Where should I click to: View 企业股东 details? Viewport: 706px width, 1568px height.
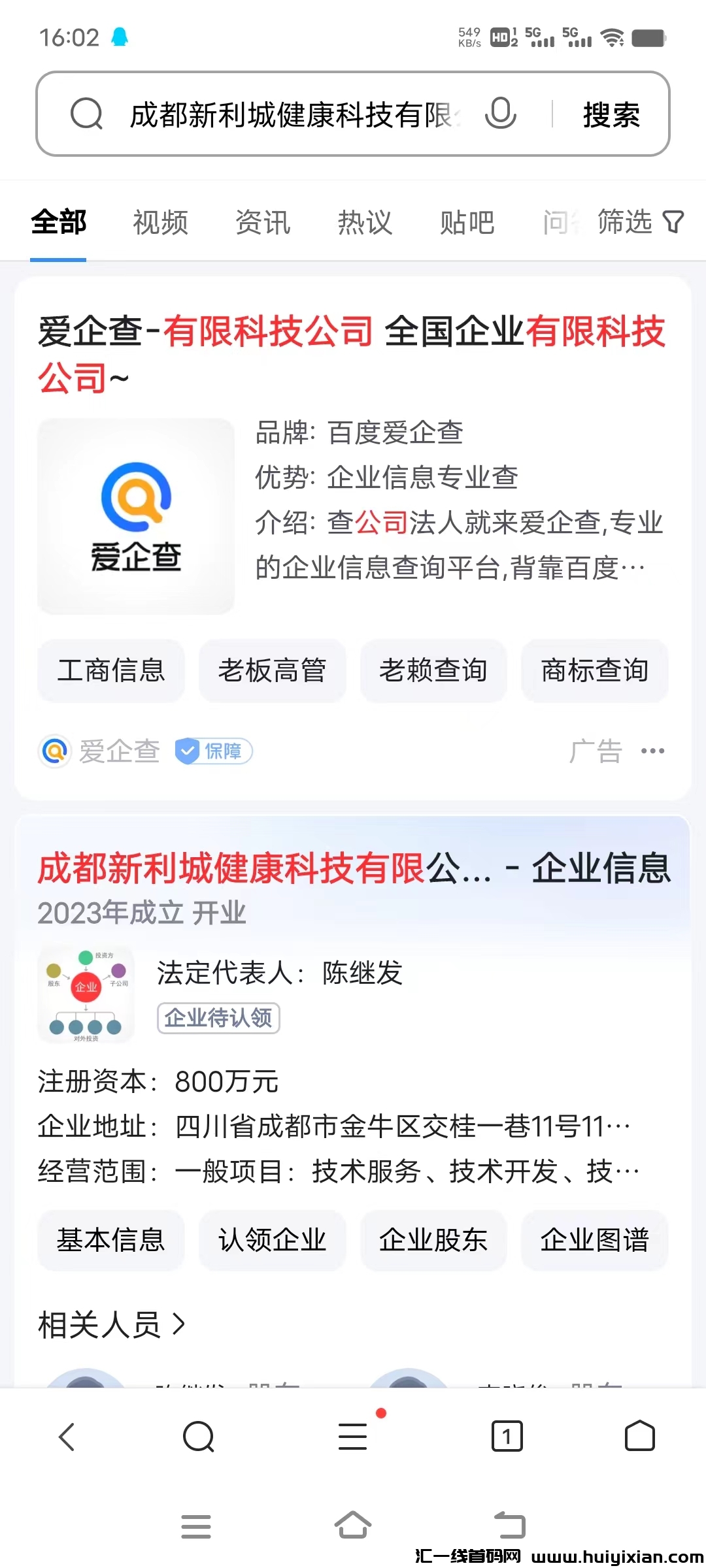[433, 1240]
